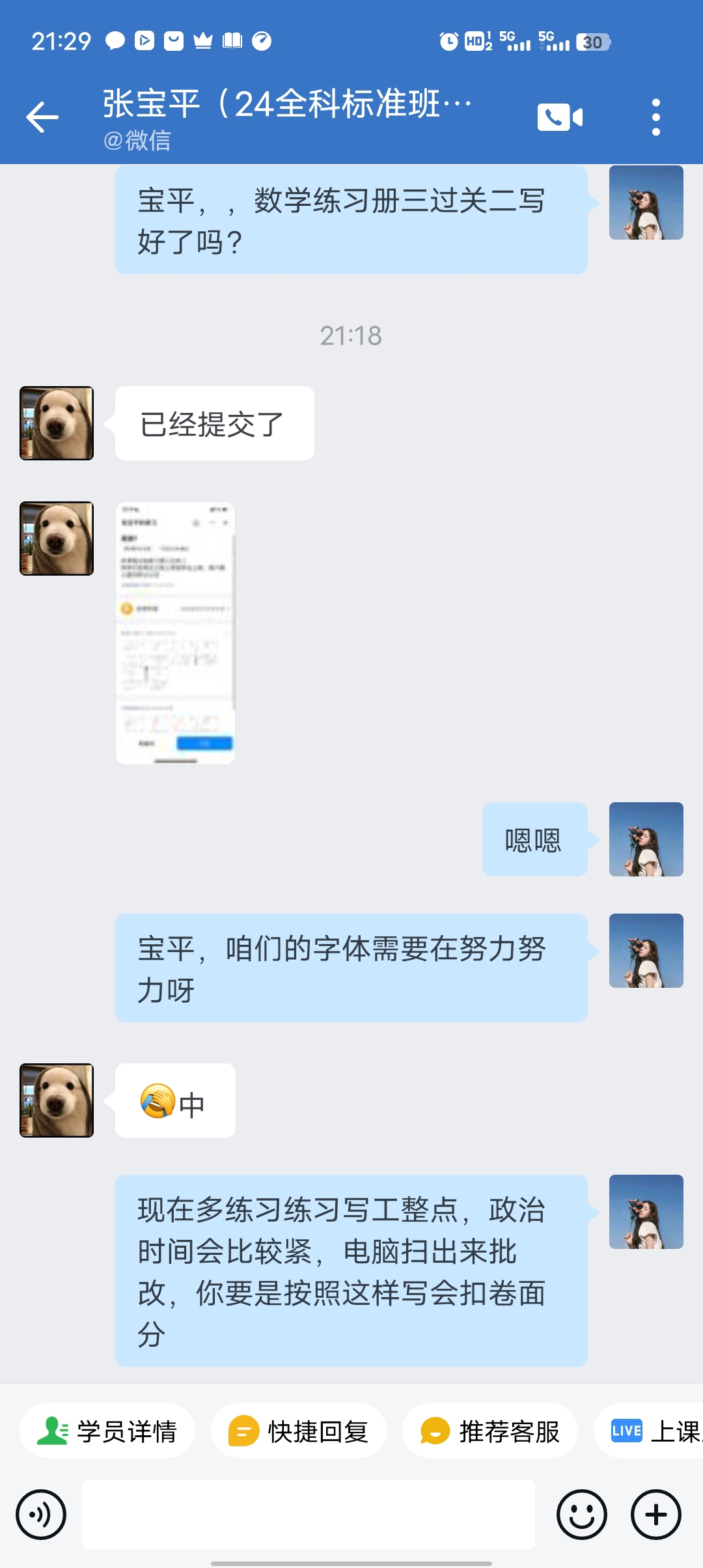Screen dimensions: 703x1568
Task: Open the plus attachment menu
Action: point(655,1515)
